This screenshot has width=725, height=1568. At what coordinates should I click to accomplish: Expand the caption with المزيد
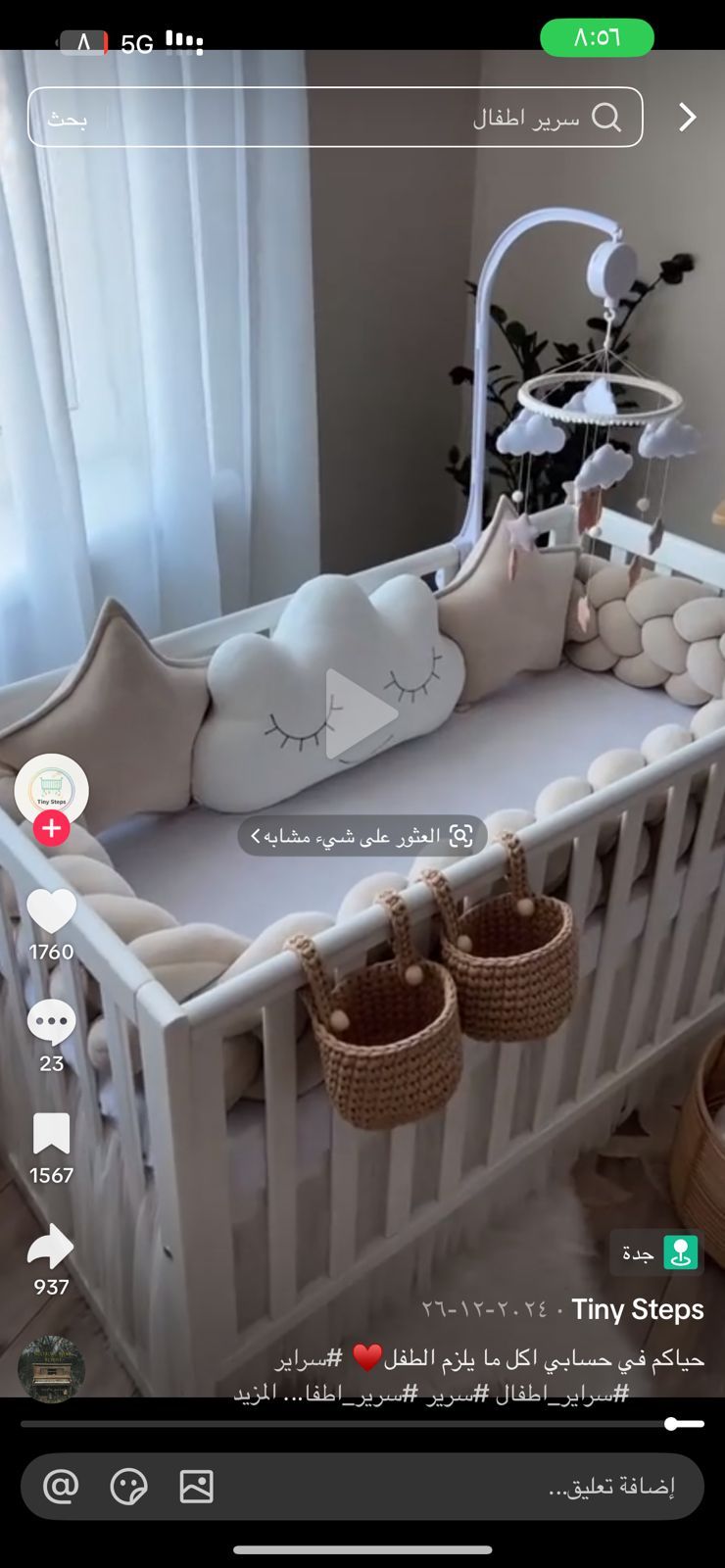255,1394
